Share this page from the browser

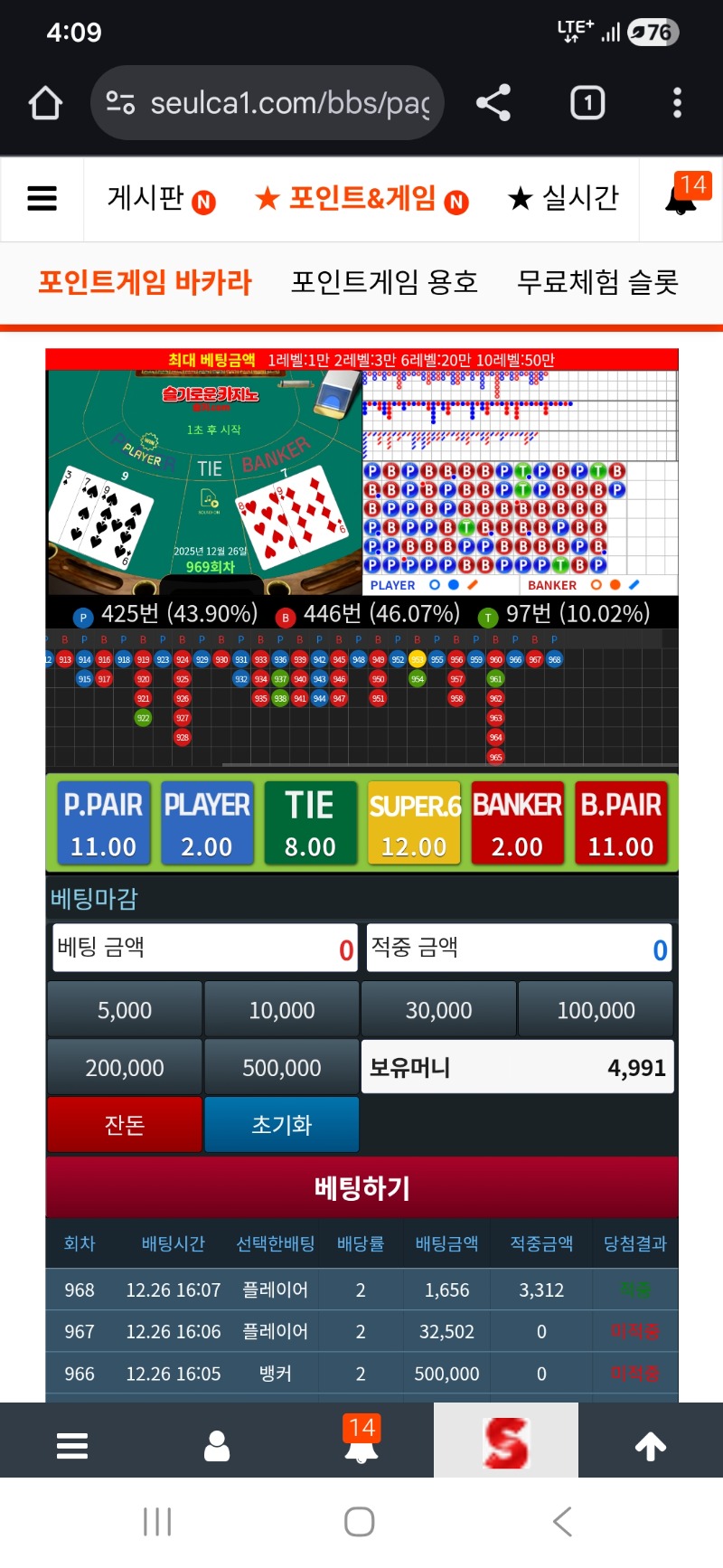click(493, 103)
